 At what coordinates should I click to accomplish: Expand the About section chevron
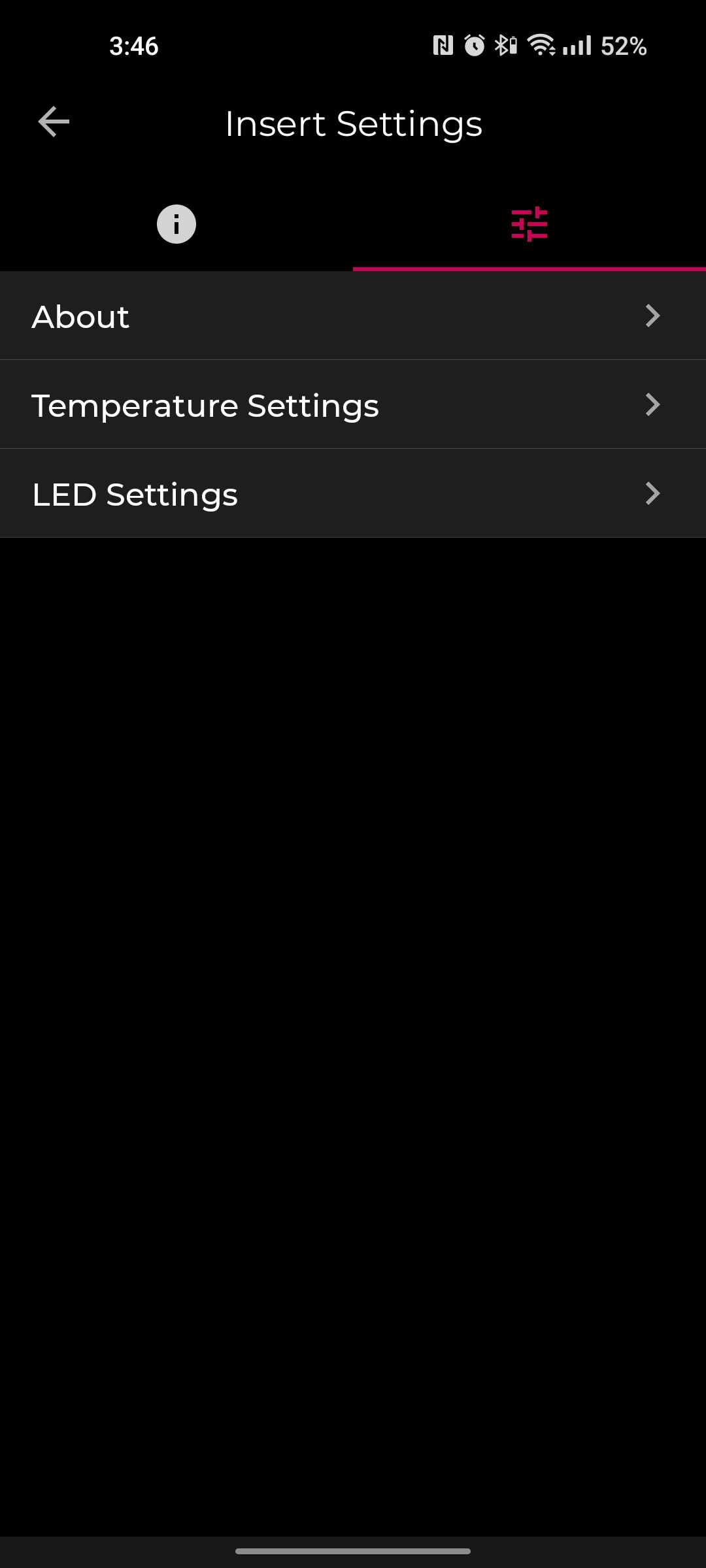click(x=652, y=316)
